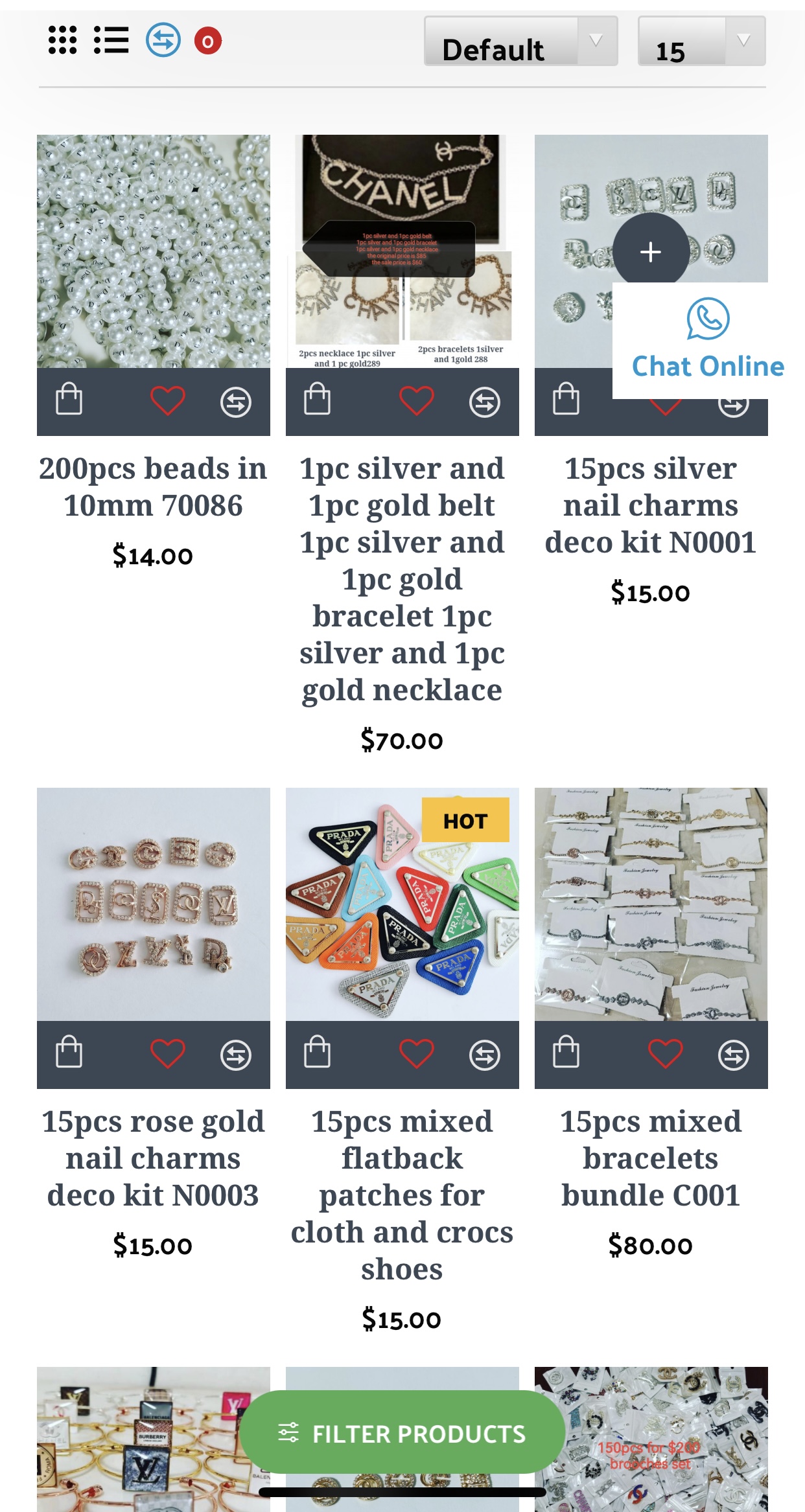Screen dimensions: 805x1512
Task: Open the Default sort dropdown
Action: 520,41
